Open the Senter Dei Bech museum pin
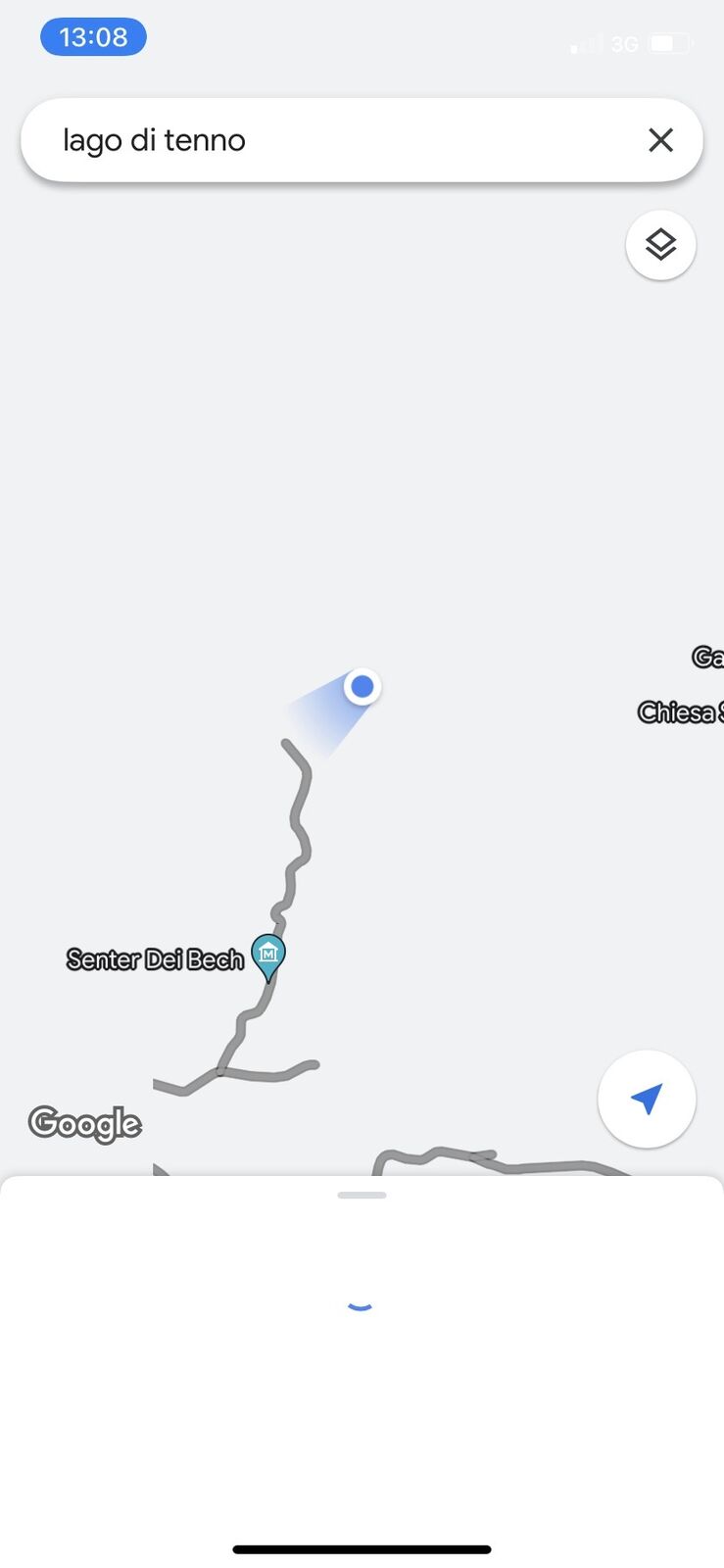 click(267, 955)
